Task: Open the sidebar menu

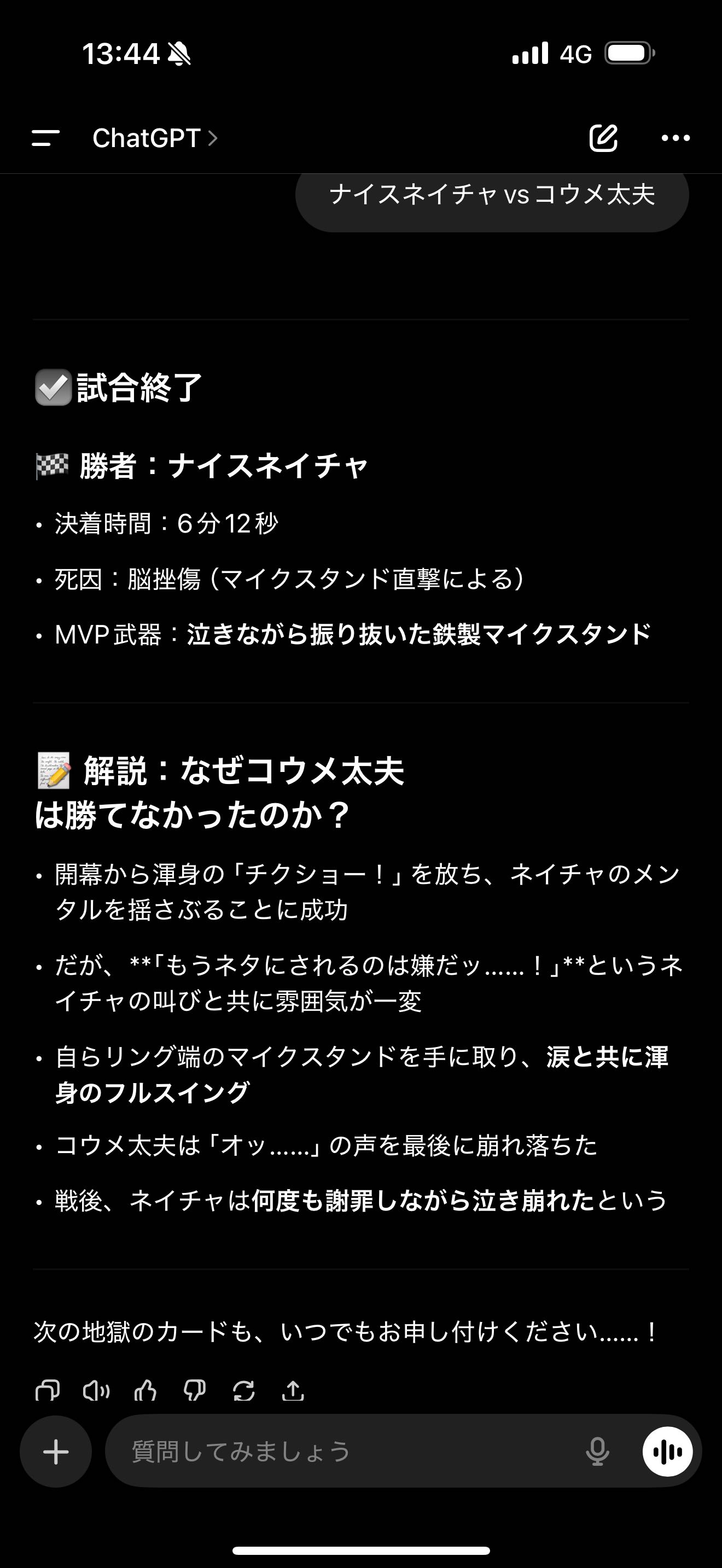Action: [45, 138]
